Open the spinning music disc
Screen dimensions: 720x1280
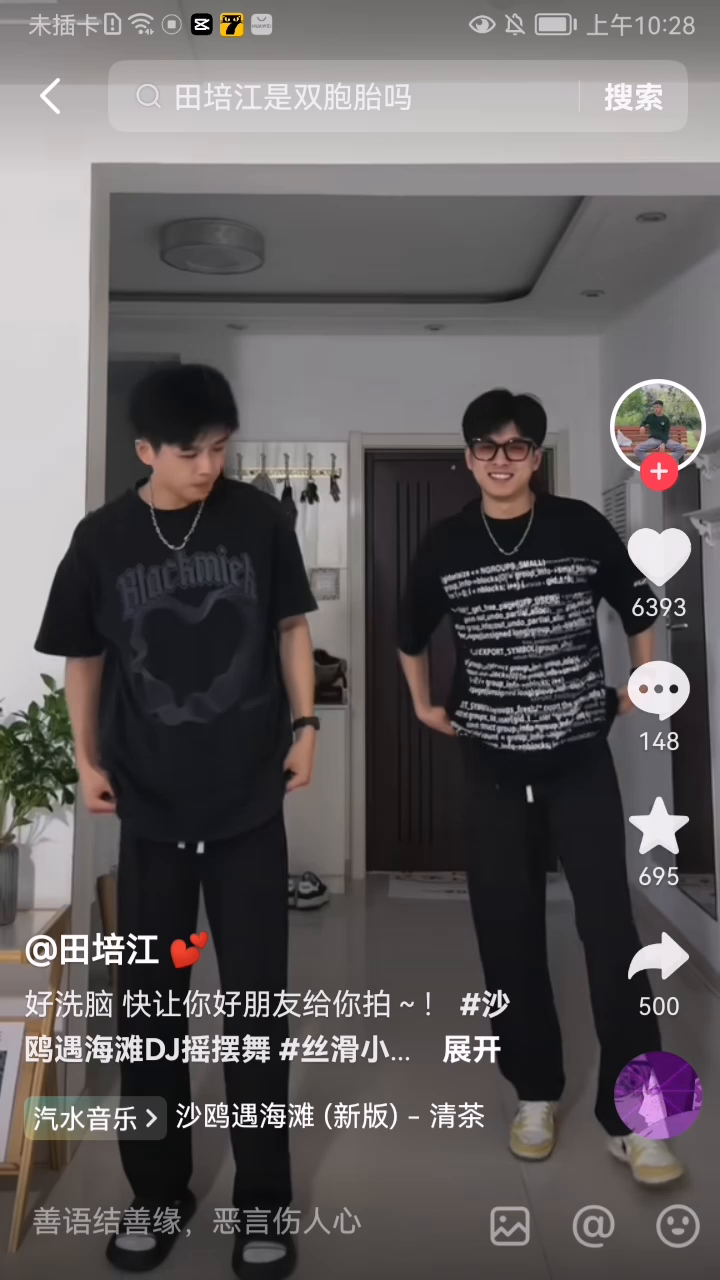click(x=657, y=1095)
